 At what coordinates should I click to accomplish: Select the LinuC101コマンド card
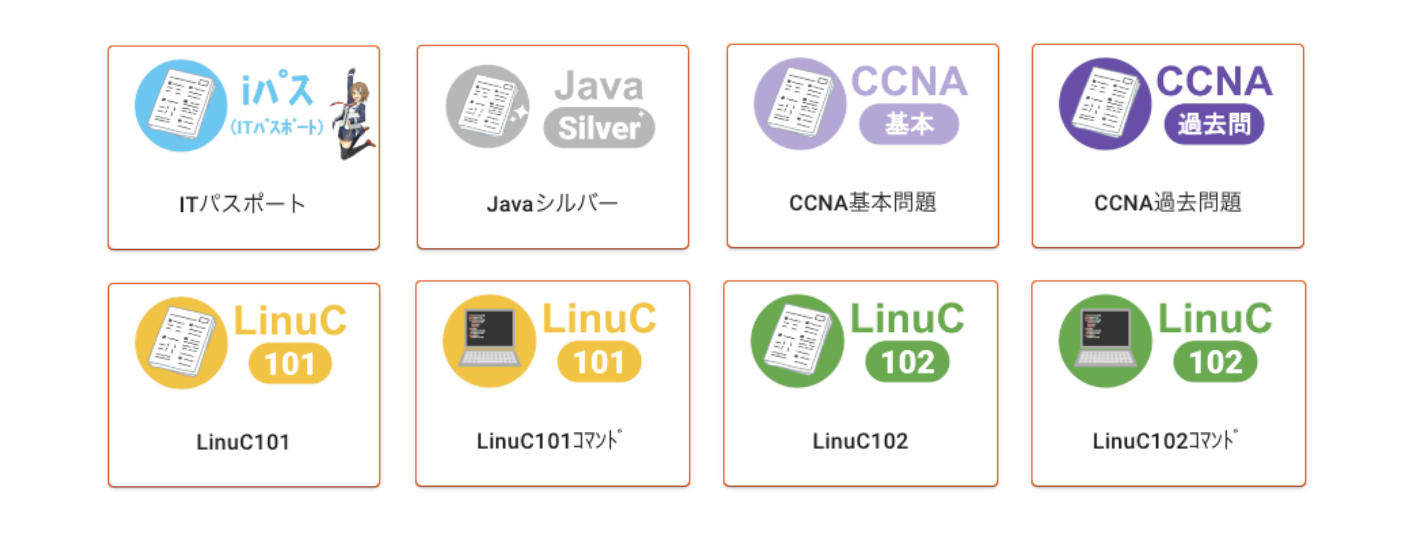[x=552, y=384]
